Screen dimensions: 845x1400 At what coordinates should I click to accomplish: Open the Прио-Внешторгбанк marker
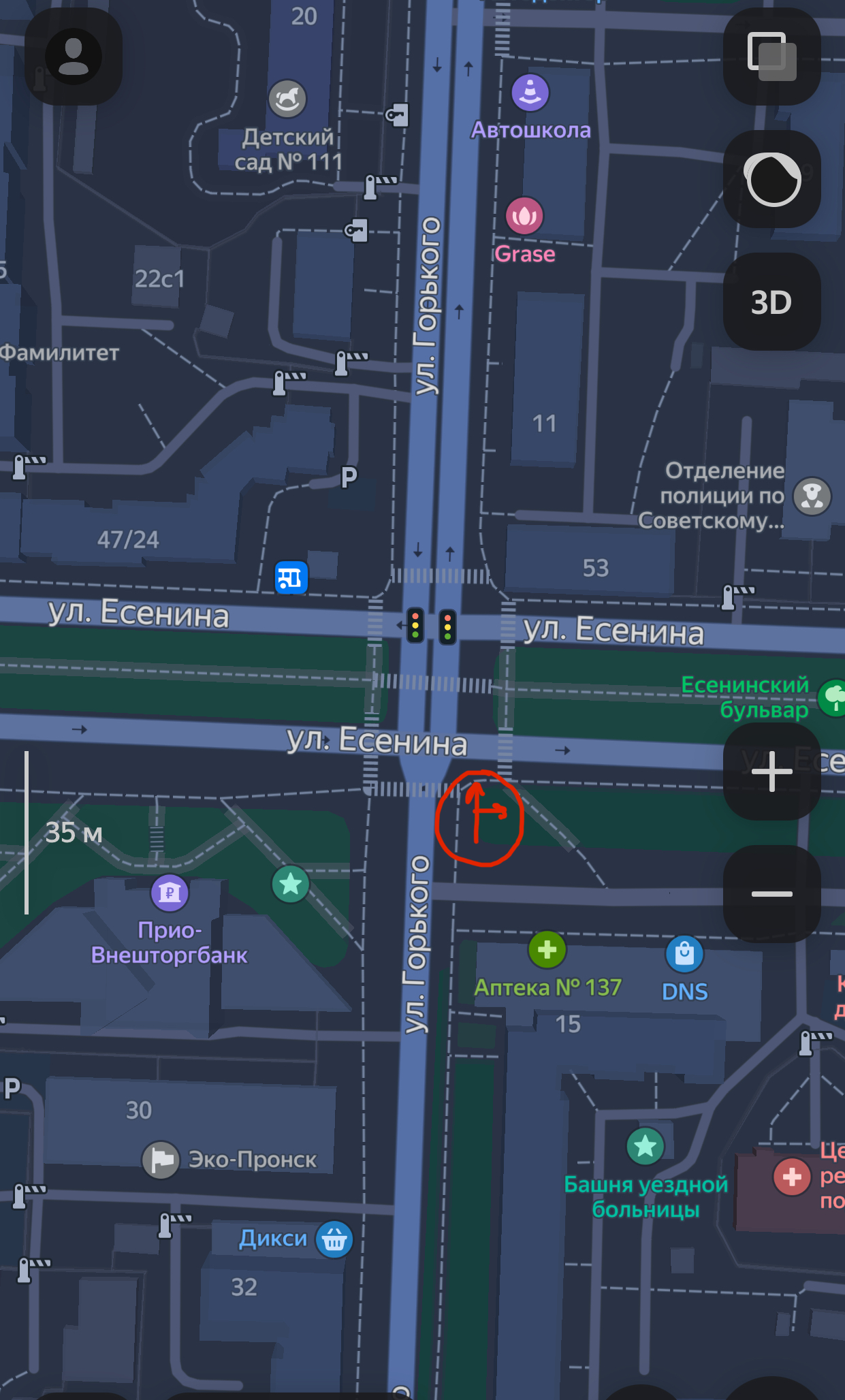click(170, 892)
